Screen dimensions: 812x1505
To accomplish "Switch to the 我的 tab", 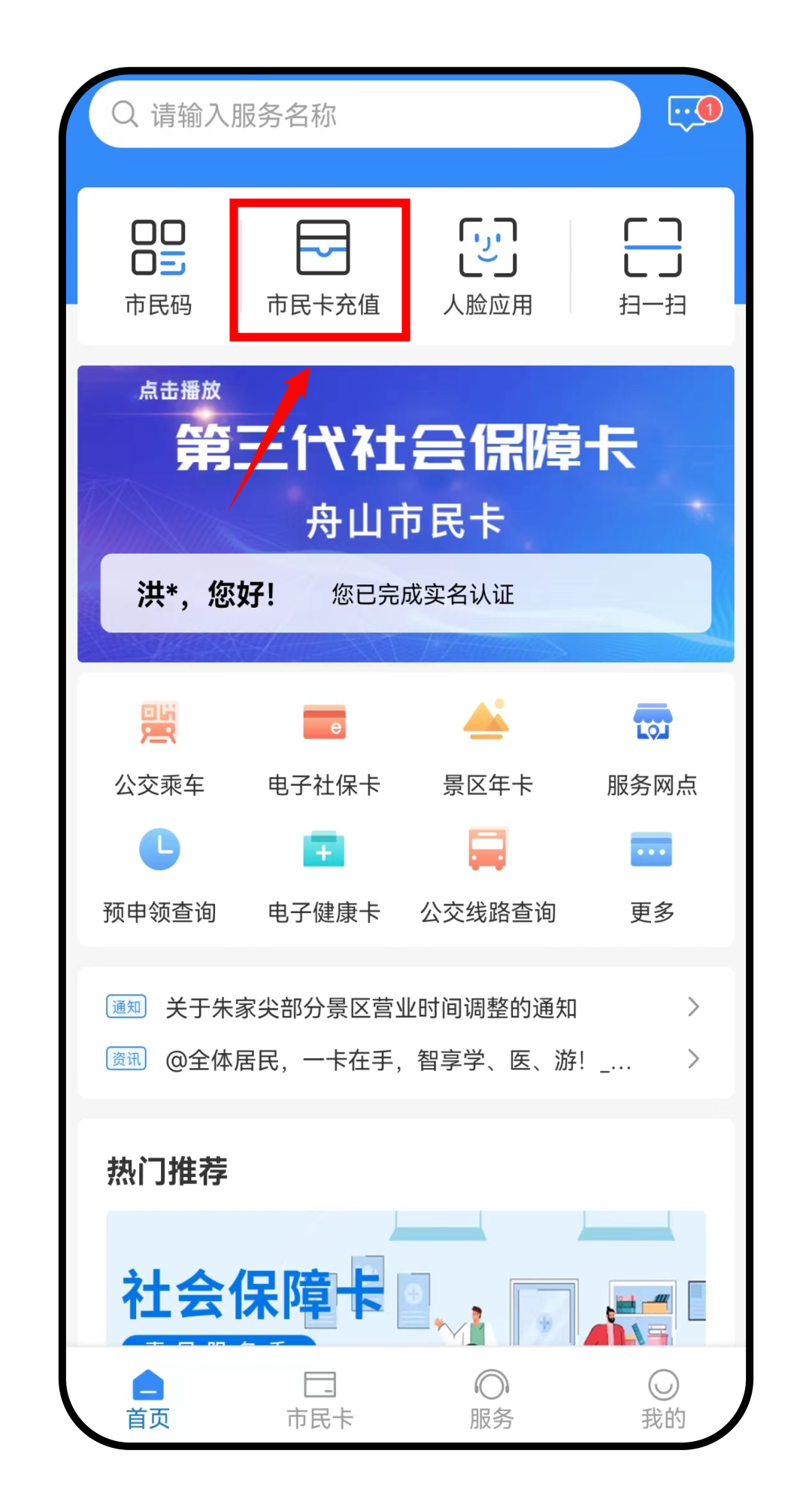I will (663, 1399).
